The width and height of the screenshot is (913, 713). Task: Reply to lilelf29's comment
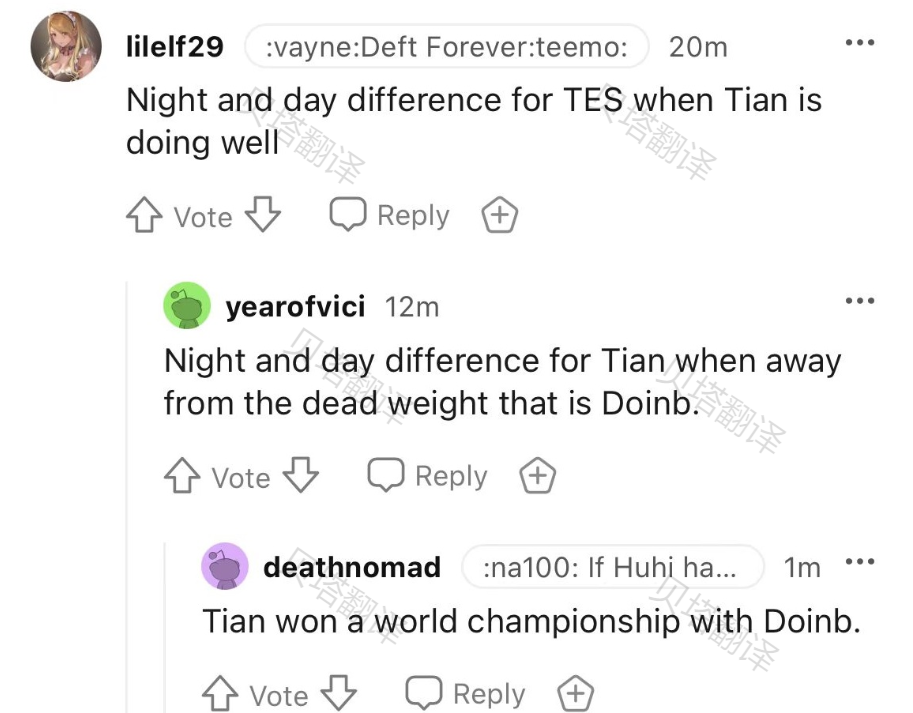390,215
